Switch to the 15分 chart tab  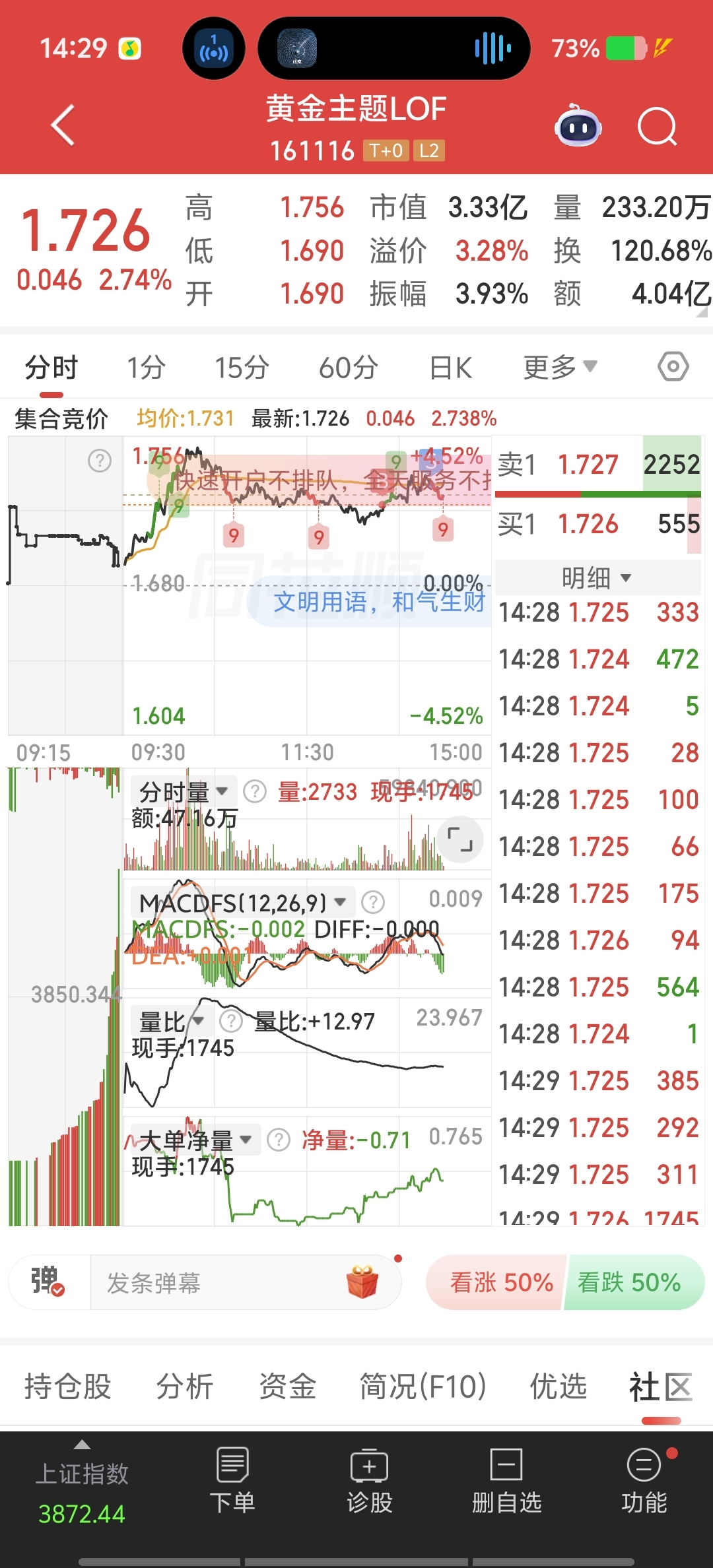(242, 368)
